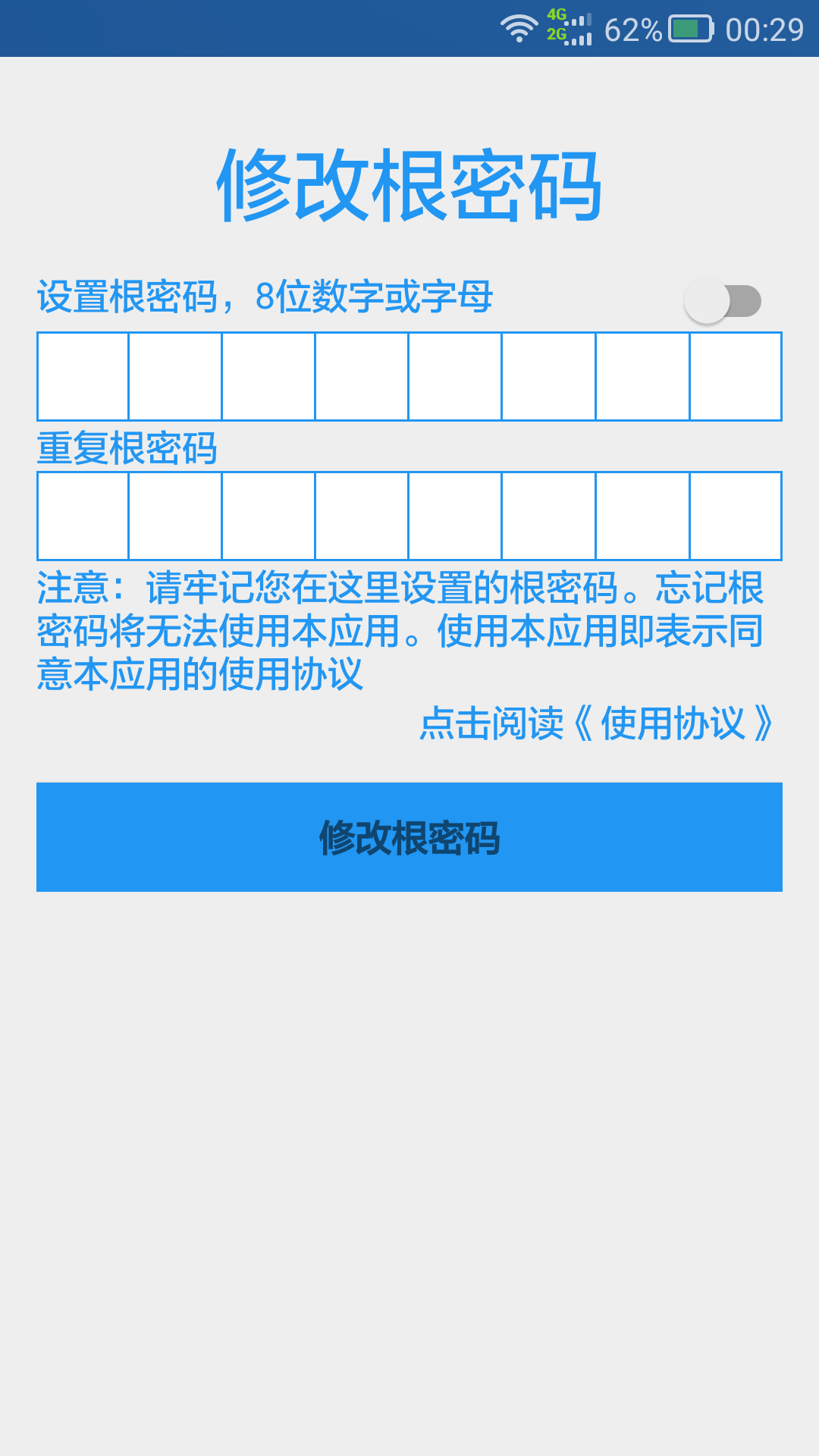819x1456 pixels.
Task: Tap the 设置根密码 password entry boxes
Action: coord(409,376)
